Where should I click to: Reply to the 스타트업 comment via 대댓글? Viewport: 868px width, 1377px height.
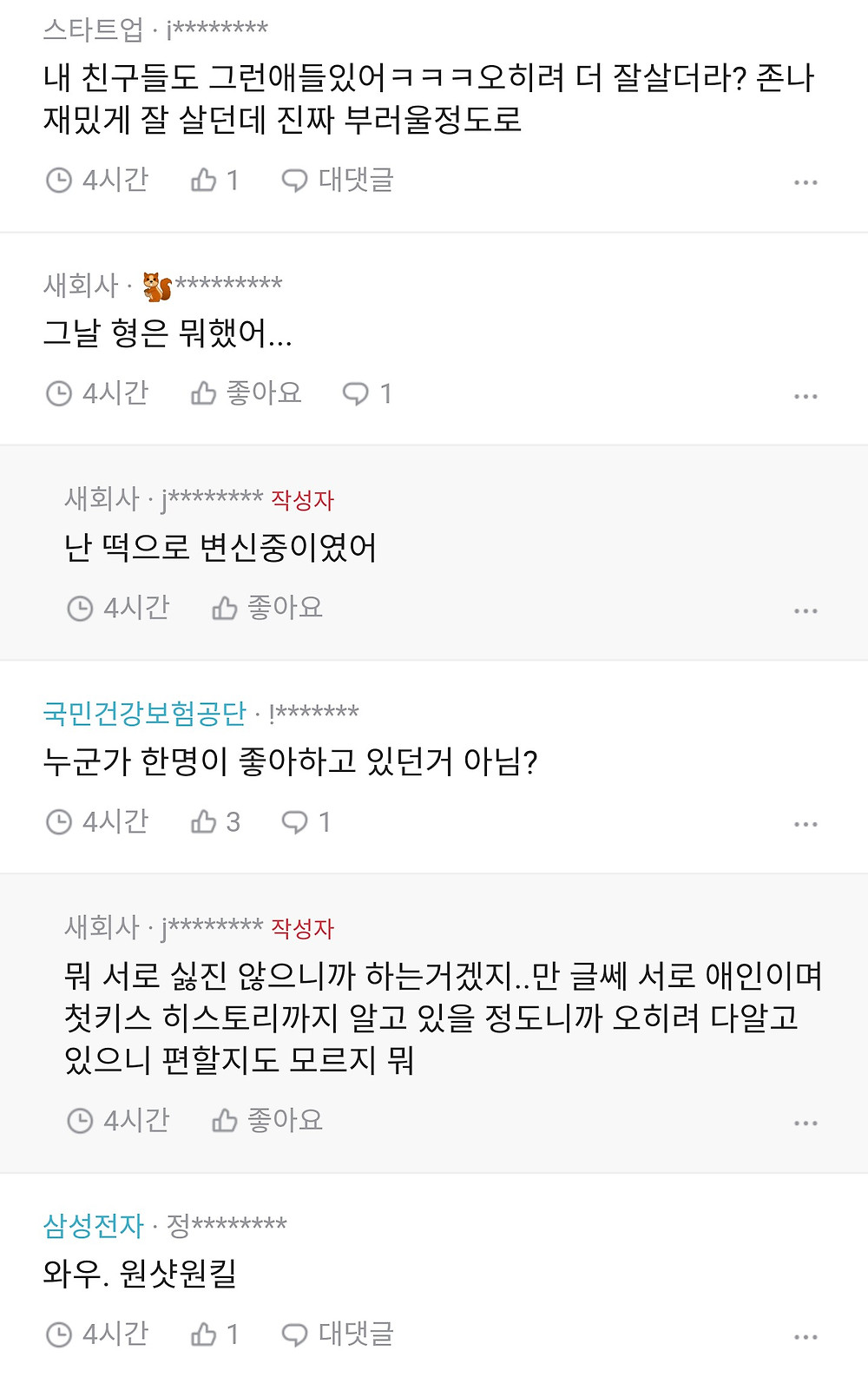[x=338, y=181]
